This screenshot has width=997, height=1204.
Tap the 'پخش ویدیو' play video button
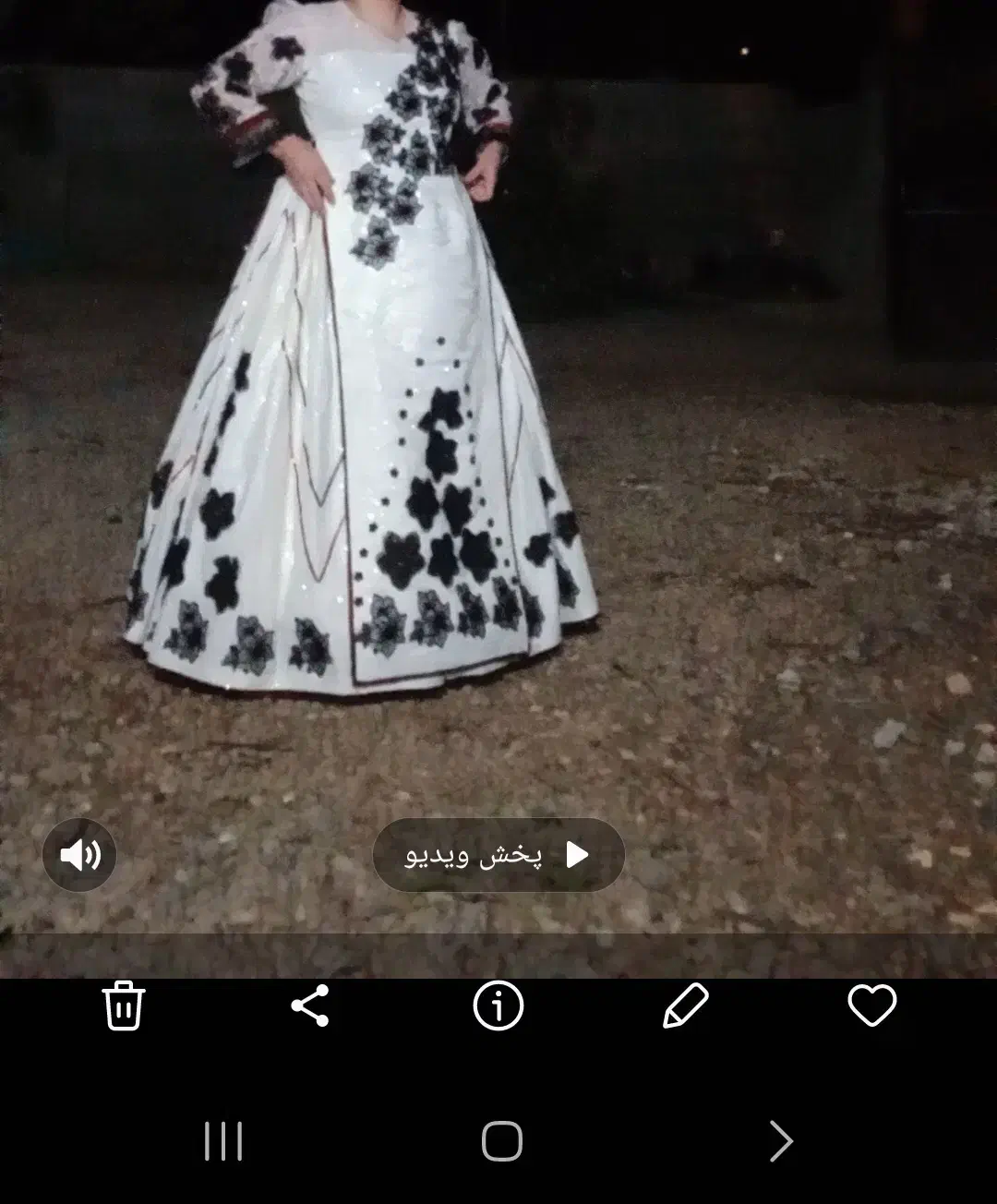pyautogui.click(x=498, y=855)
